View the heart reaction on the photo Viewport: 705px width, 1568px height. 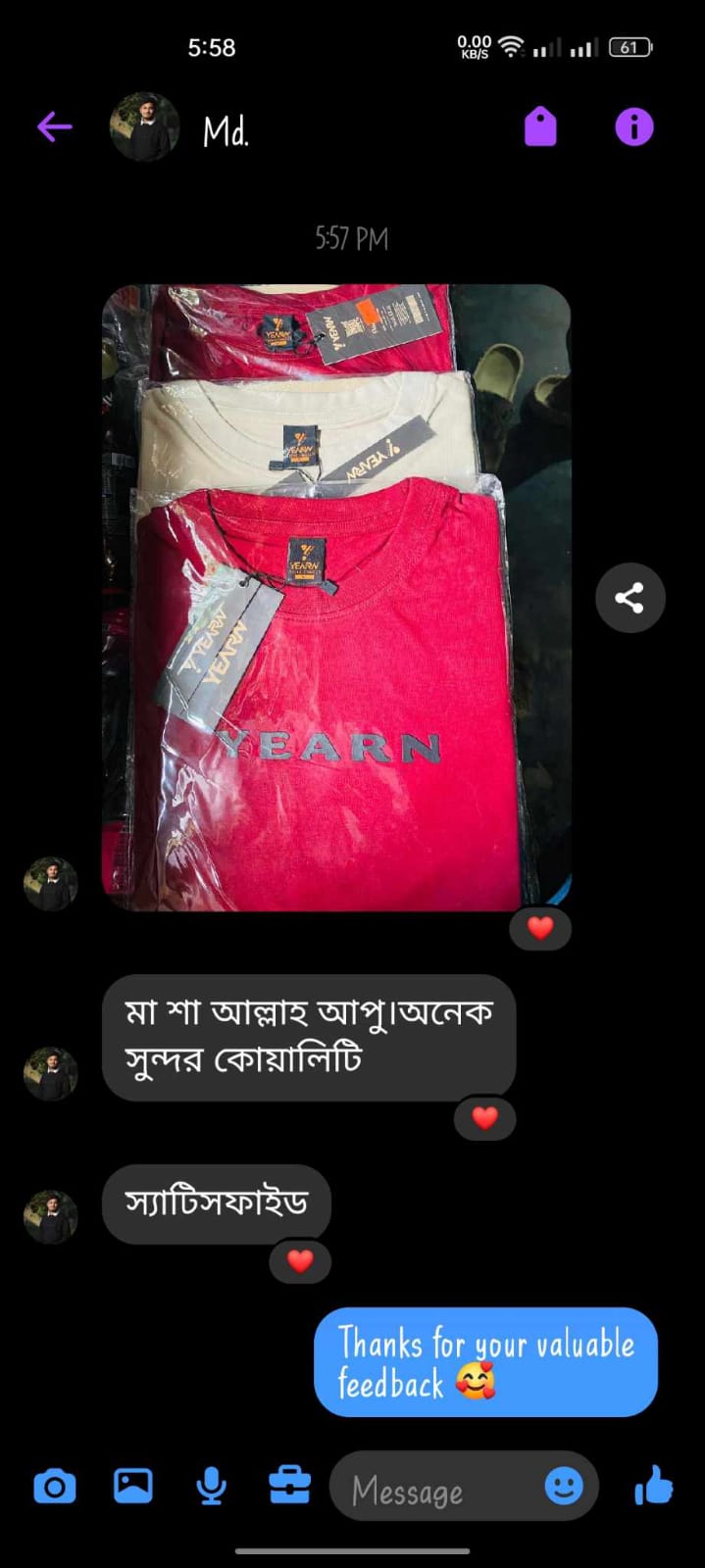(540, 927)
